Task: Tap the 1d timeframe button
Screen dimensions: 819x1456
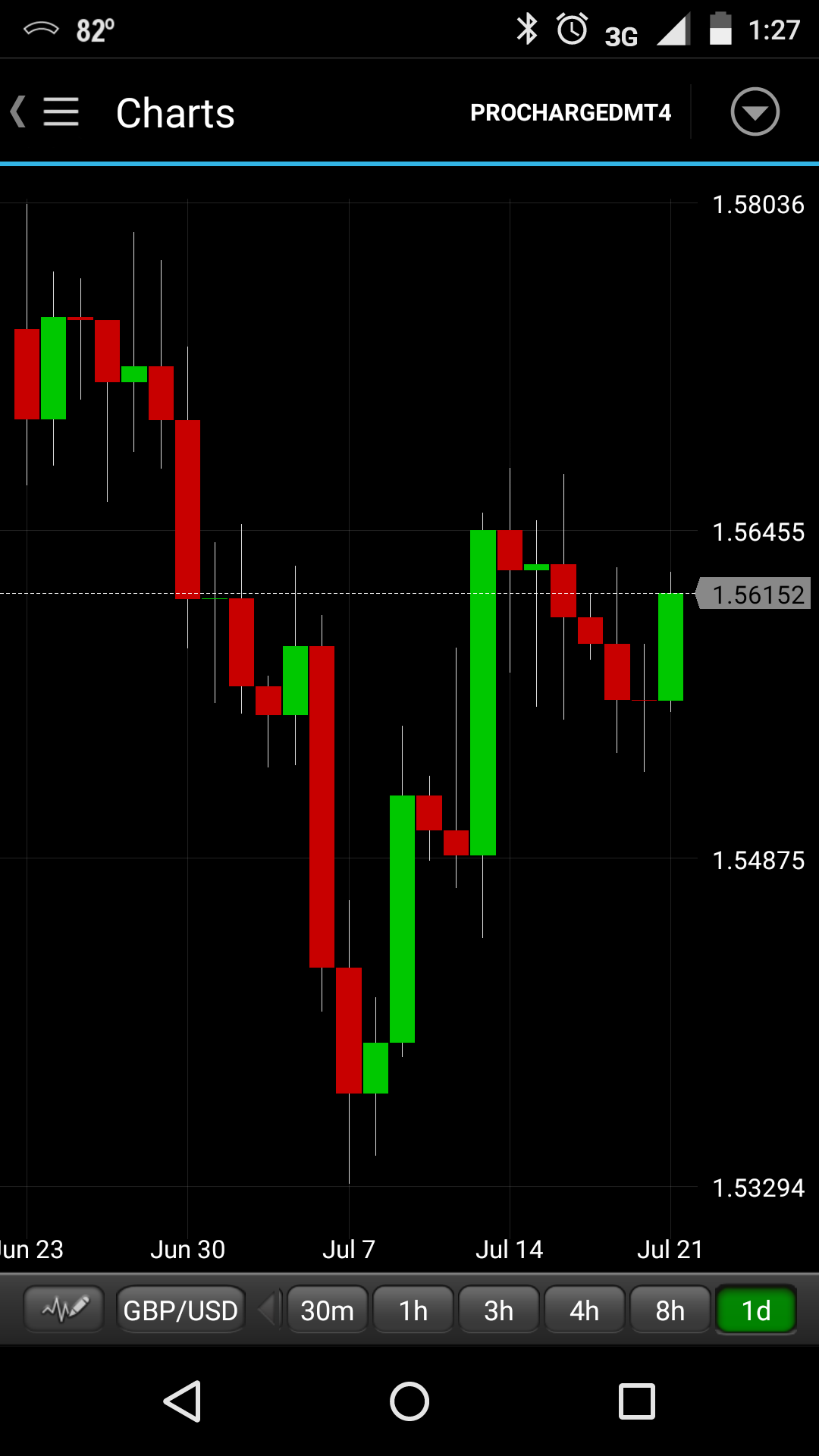Action: coord(756,1310)
